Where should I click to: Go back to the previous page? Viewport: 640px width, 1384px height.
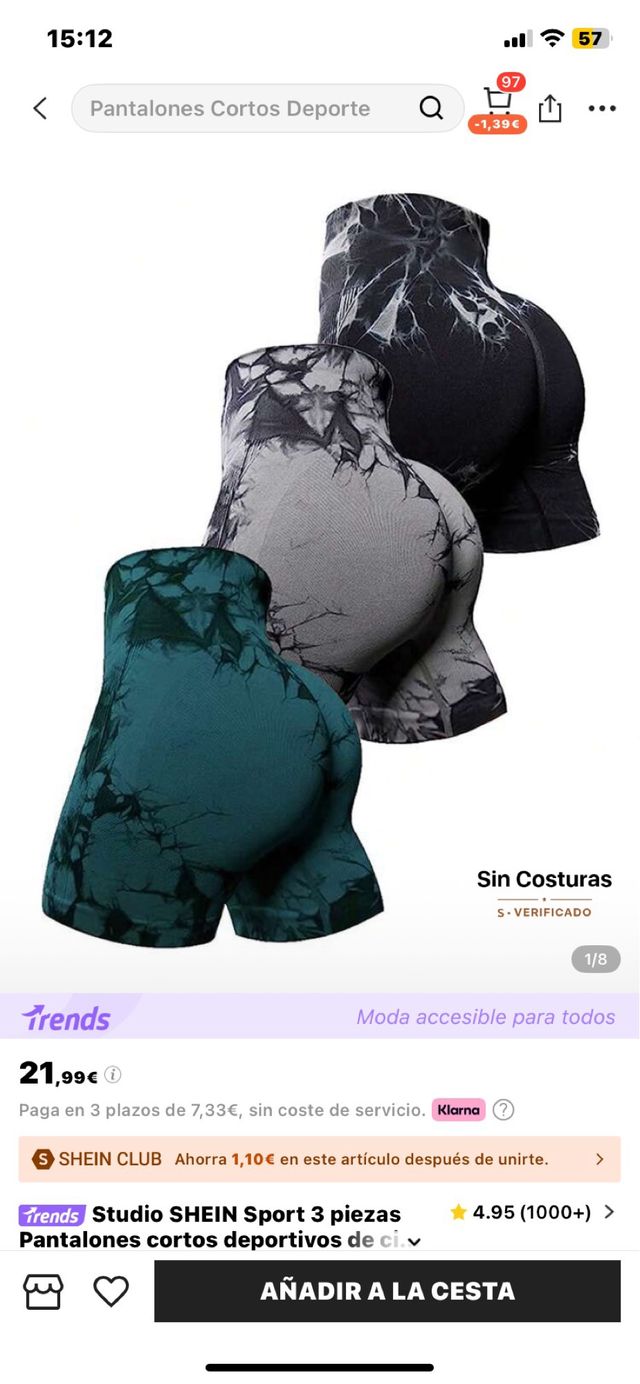tap(40, 108)
